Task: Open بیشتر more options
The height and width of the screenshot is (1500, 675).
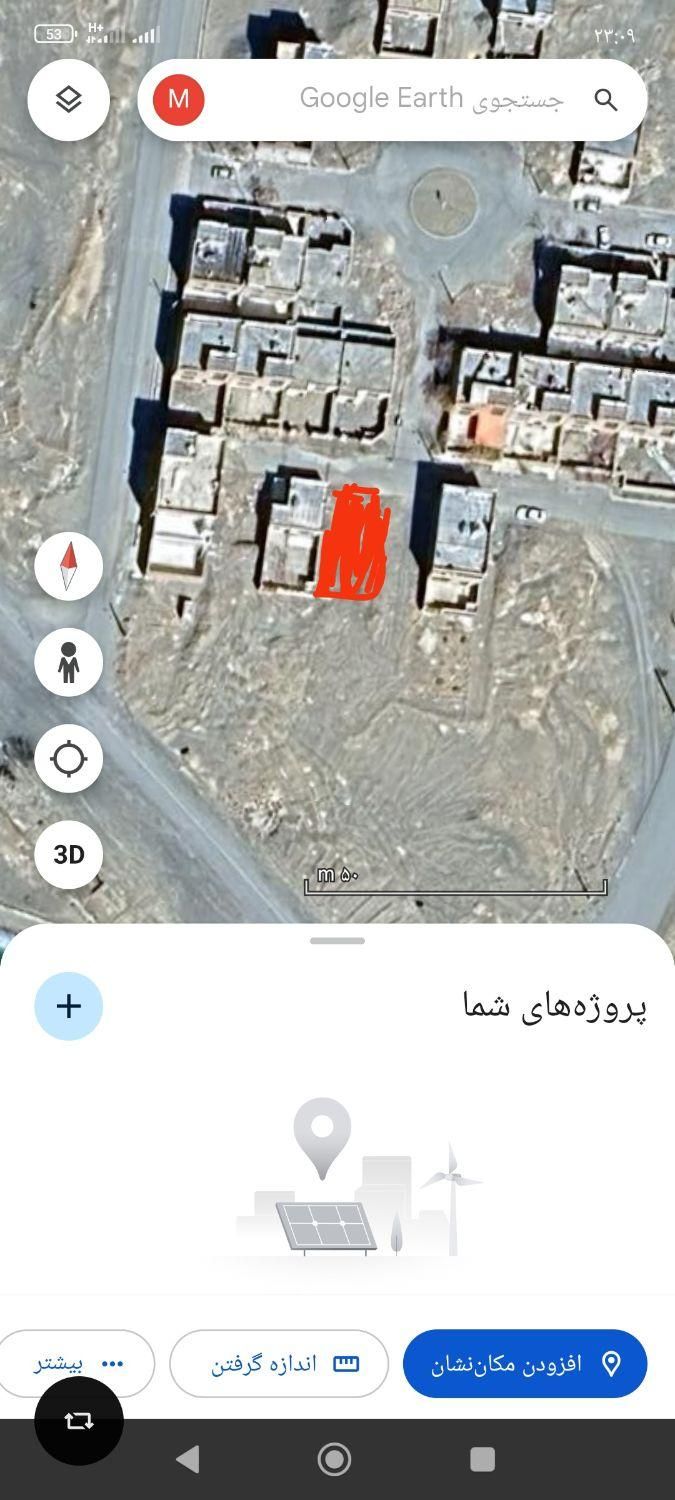Action: tap(78, 1363)
